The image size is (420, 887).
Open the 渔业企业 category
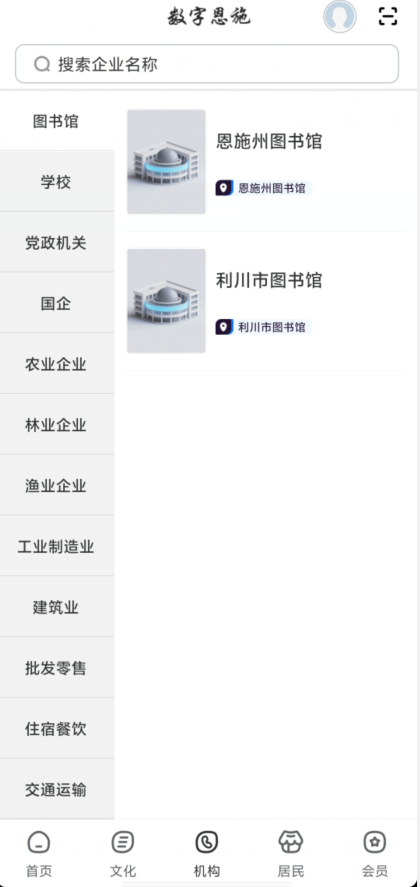click(x=57, y=485)
